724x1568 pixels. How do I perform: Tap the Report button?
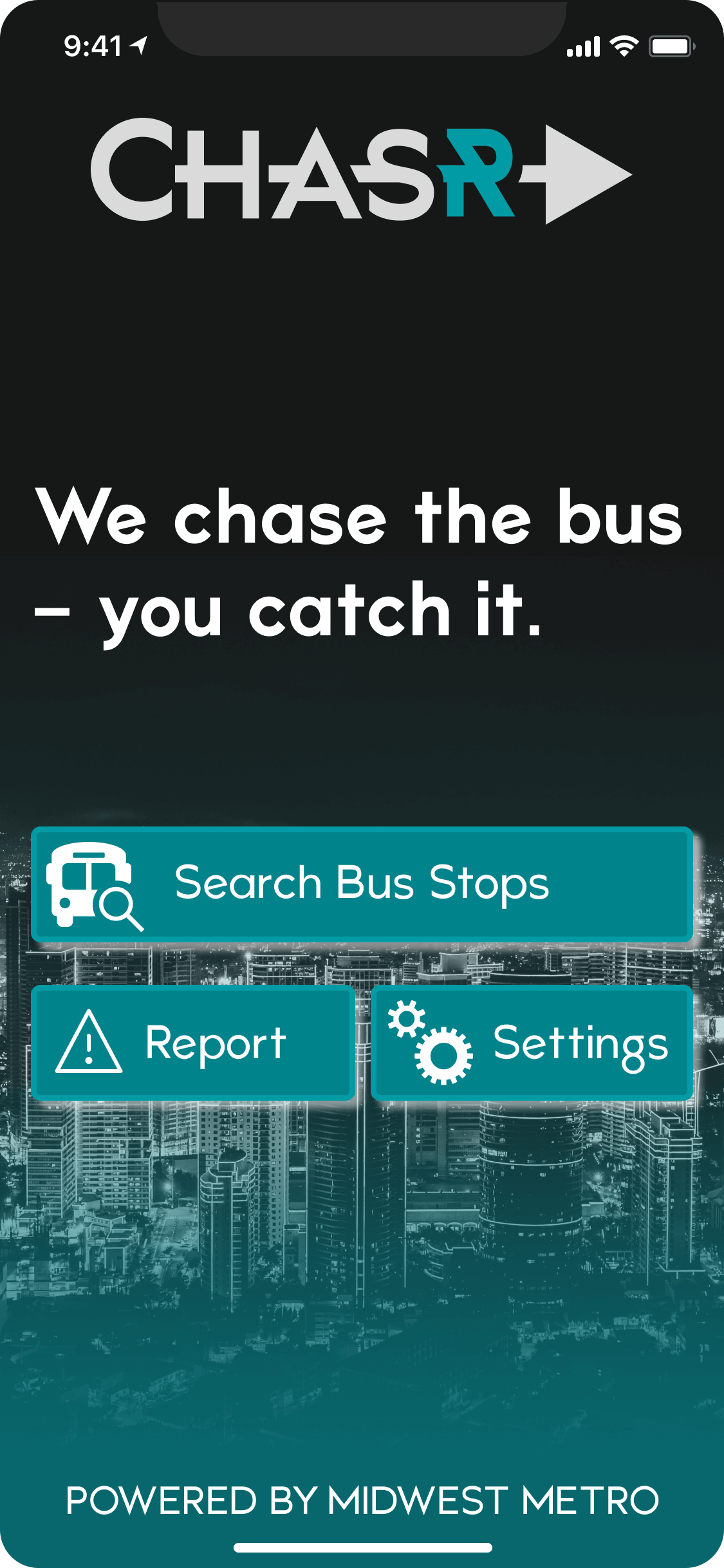click(x=193, y=1043)
